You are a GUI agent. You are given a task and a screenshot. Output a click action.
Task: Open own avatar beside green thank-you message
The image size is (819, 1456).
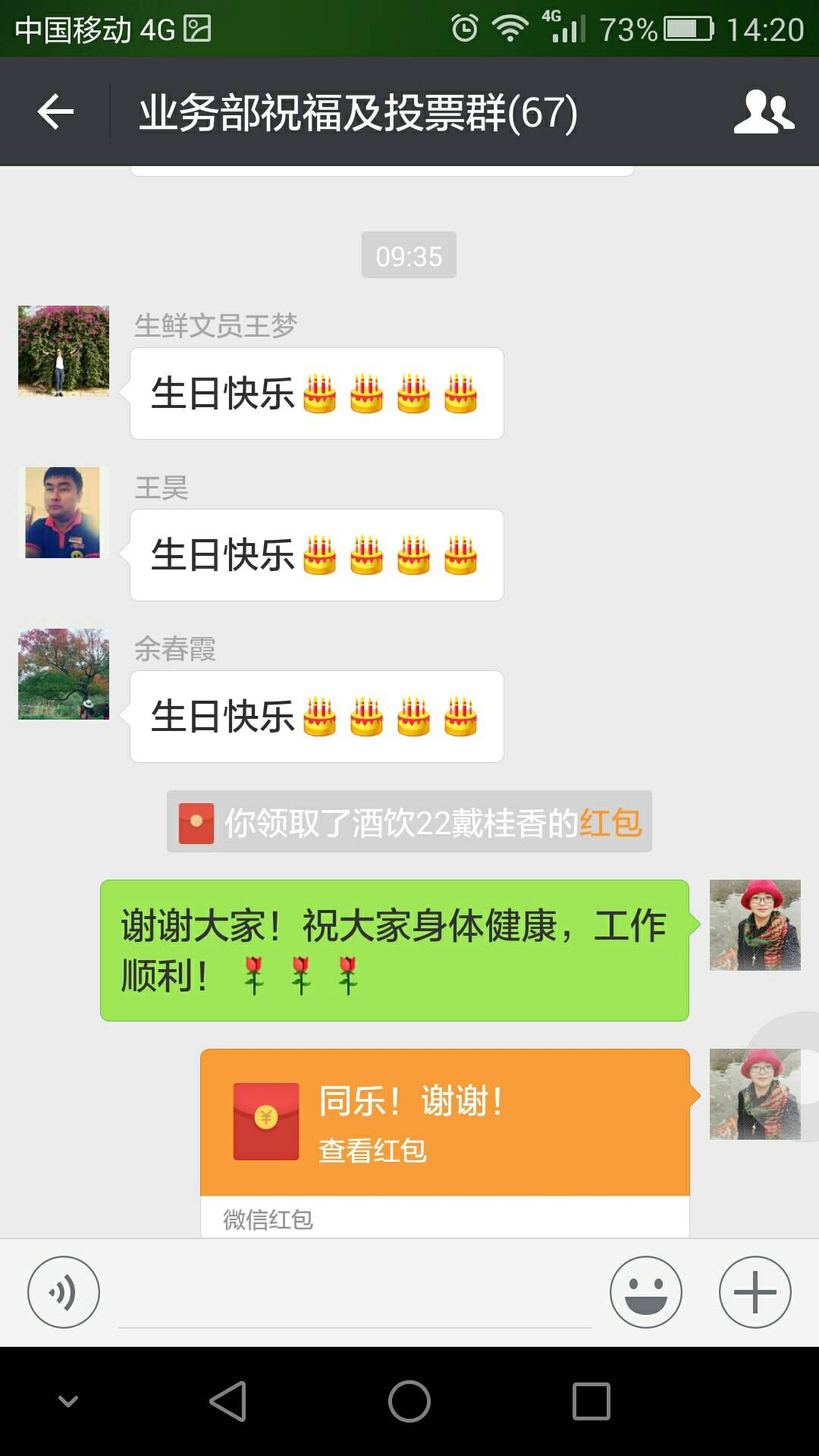(755, 925)
